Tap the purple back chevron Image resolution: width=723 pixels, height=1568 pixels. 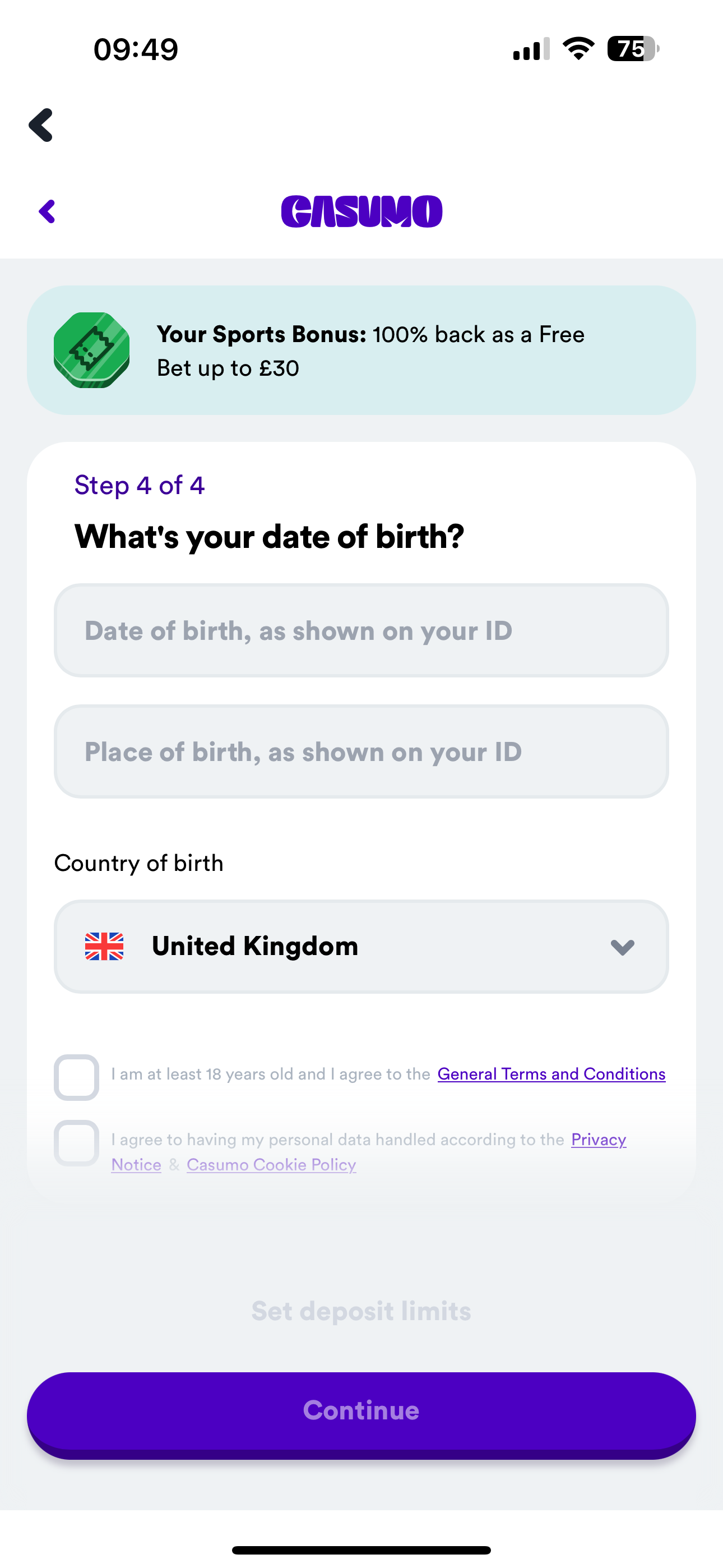click(x=48, y=211)
